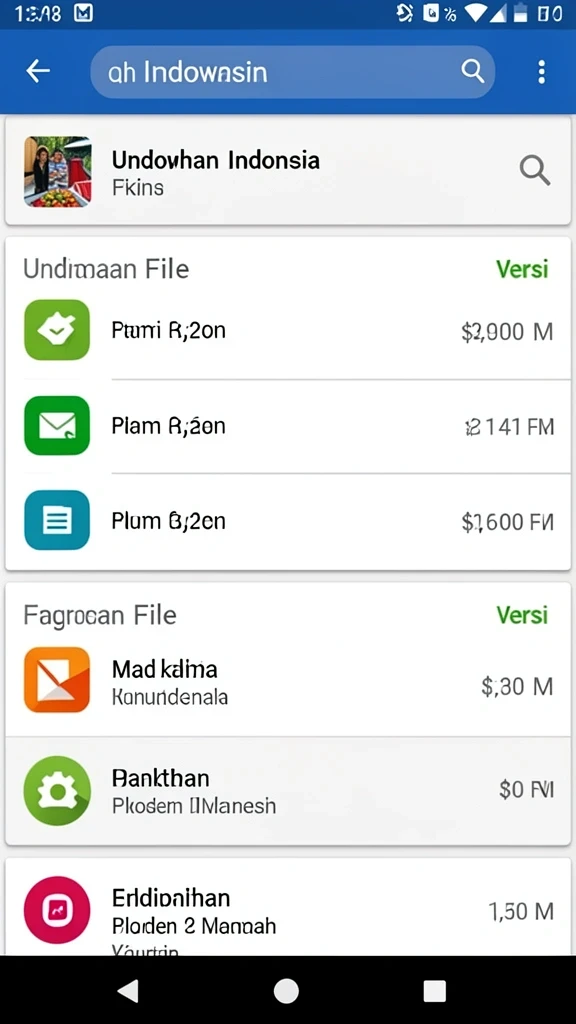Go back using the app bar arrow
The image size is (576, 1024).
tap(38, 71)
